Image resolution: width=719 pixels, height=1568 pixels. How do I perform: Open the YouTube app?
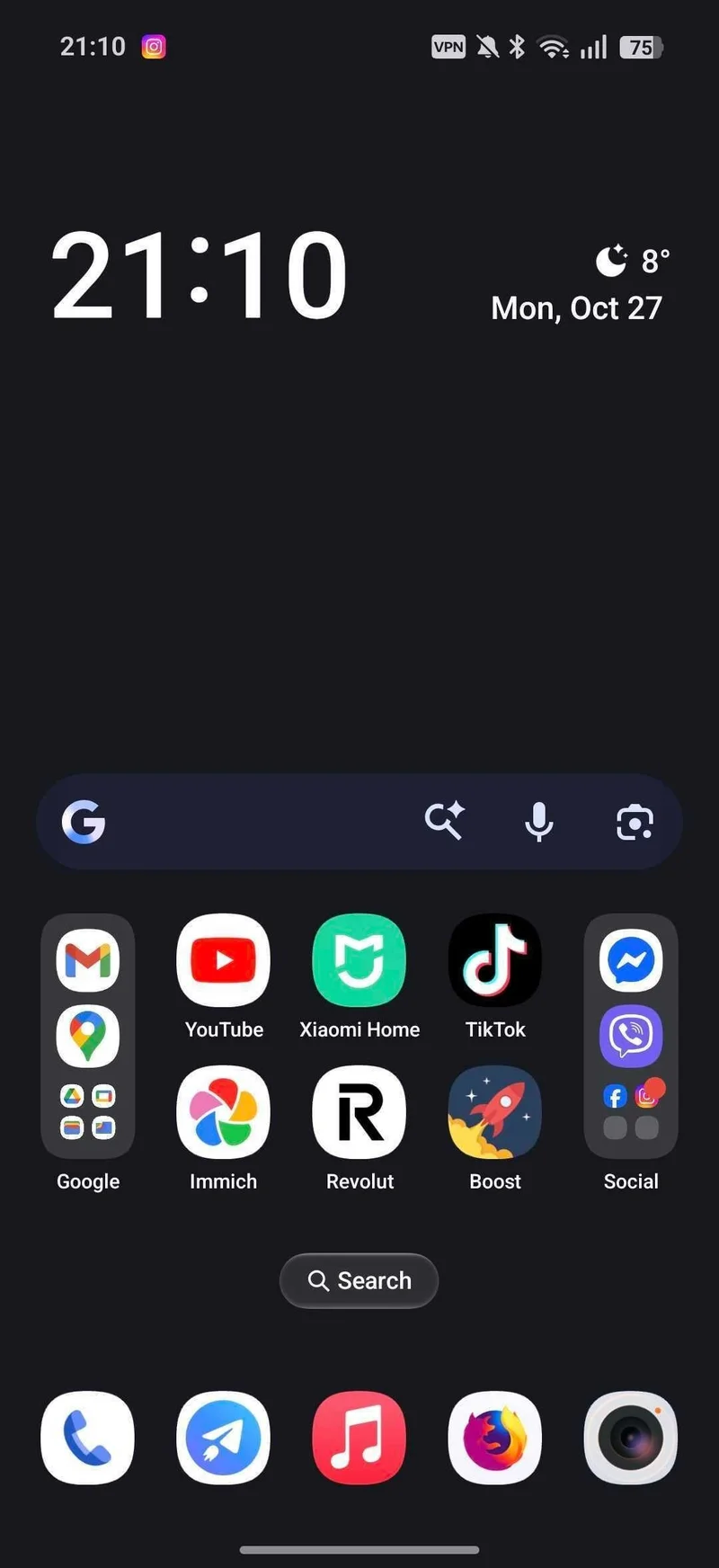click(x=223, y=960)
